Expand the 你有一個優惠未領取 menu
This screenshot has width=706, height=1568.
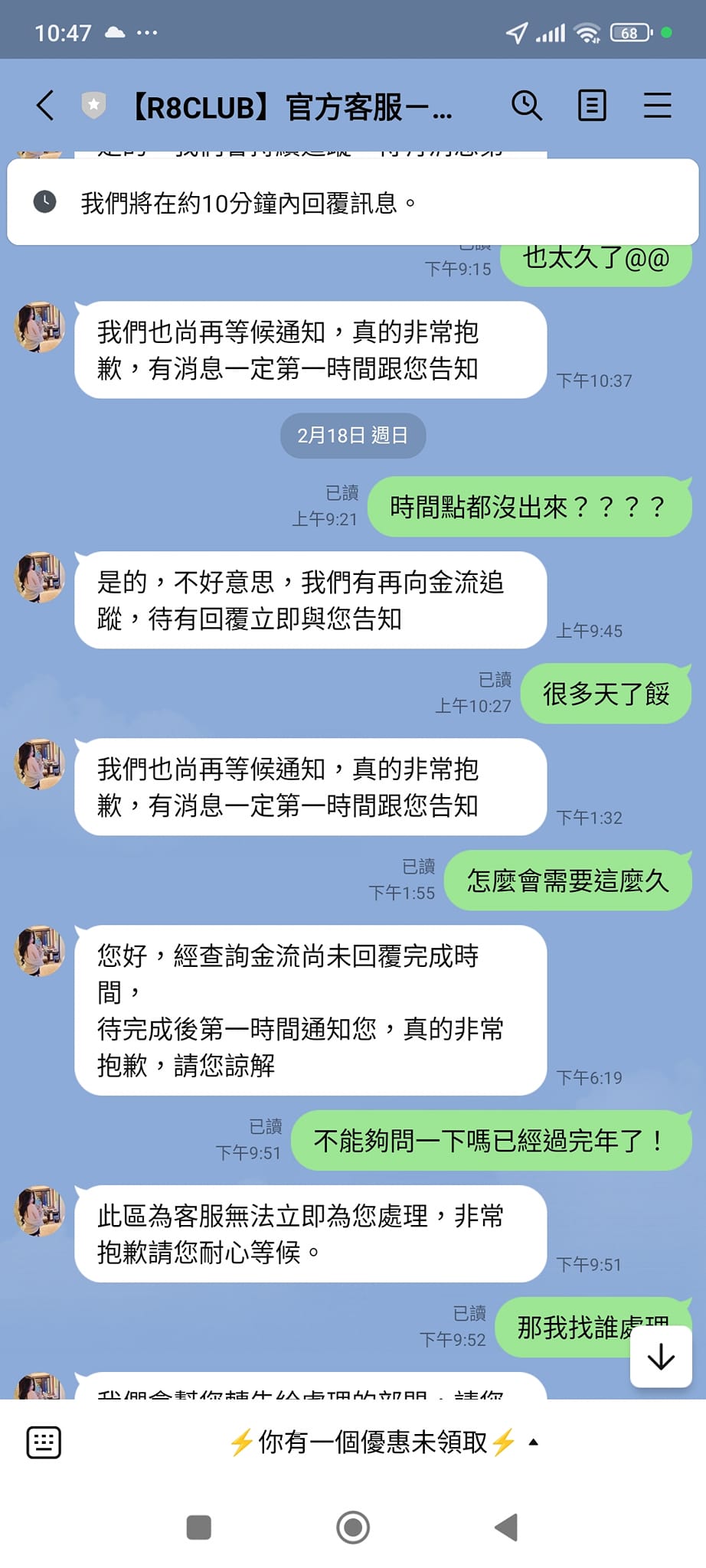383,1442
